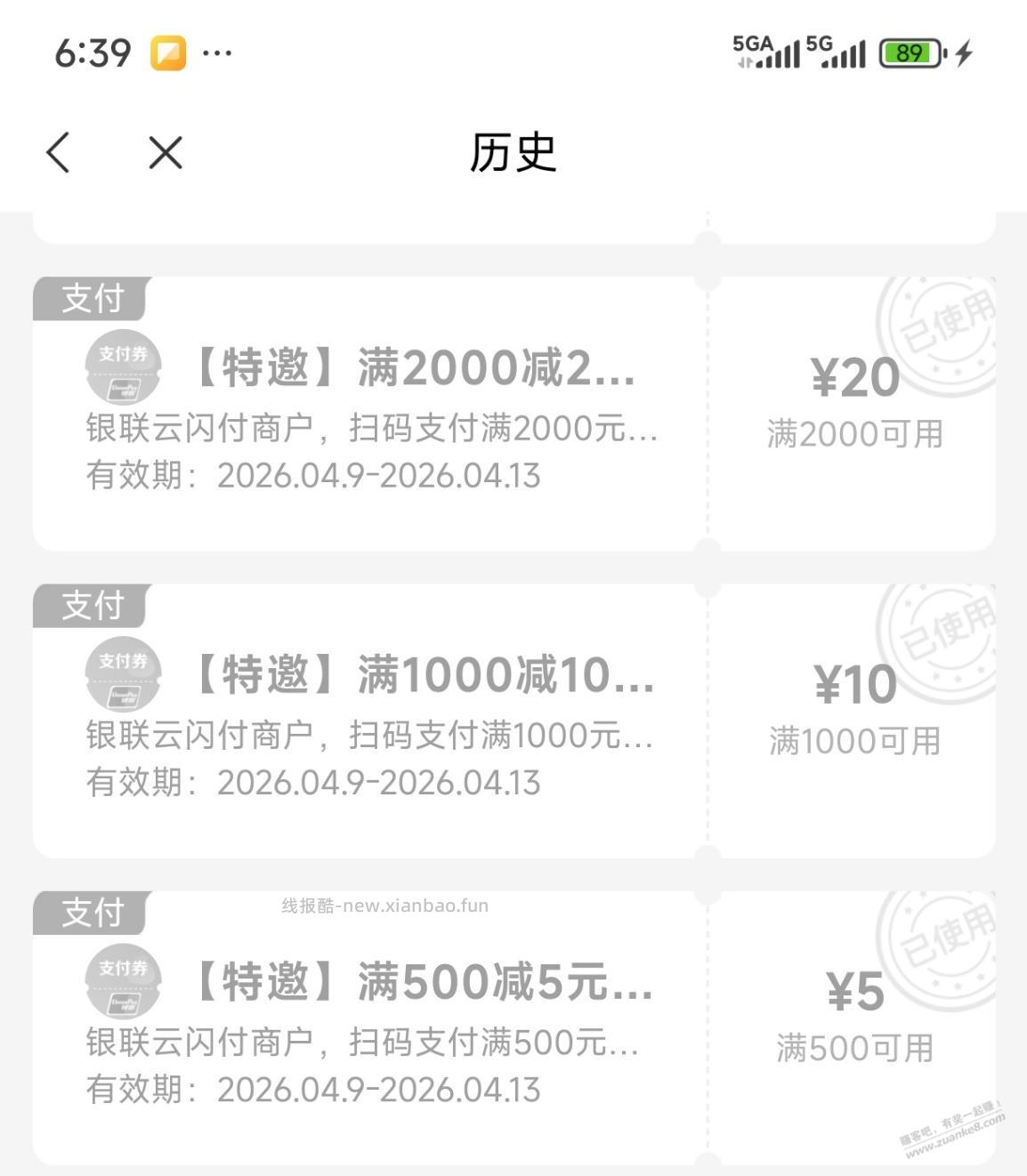Click the X close icon
This screenshot has width=1027, height=1176.
tap(164, 151)
